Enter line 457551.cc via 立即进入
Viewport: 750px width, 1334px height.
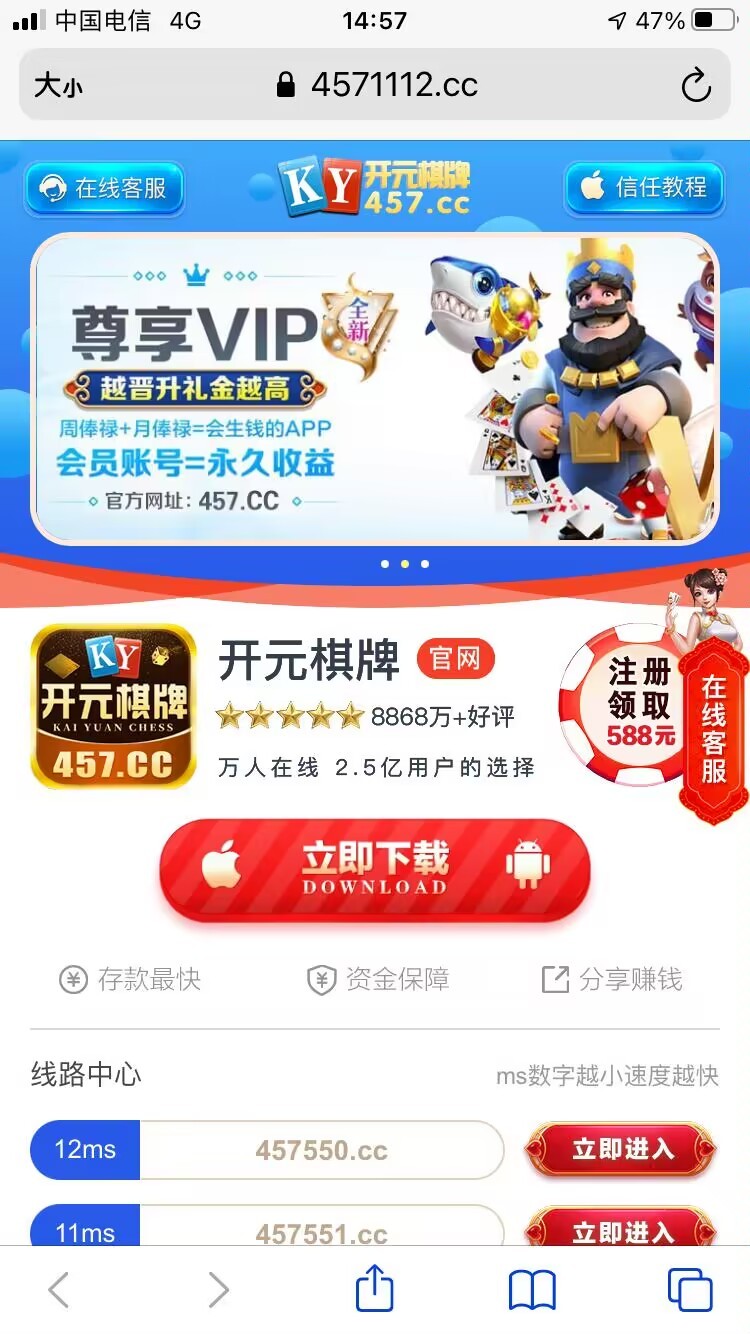[621, 1232]
